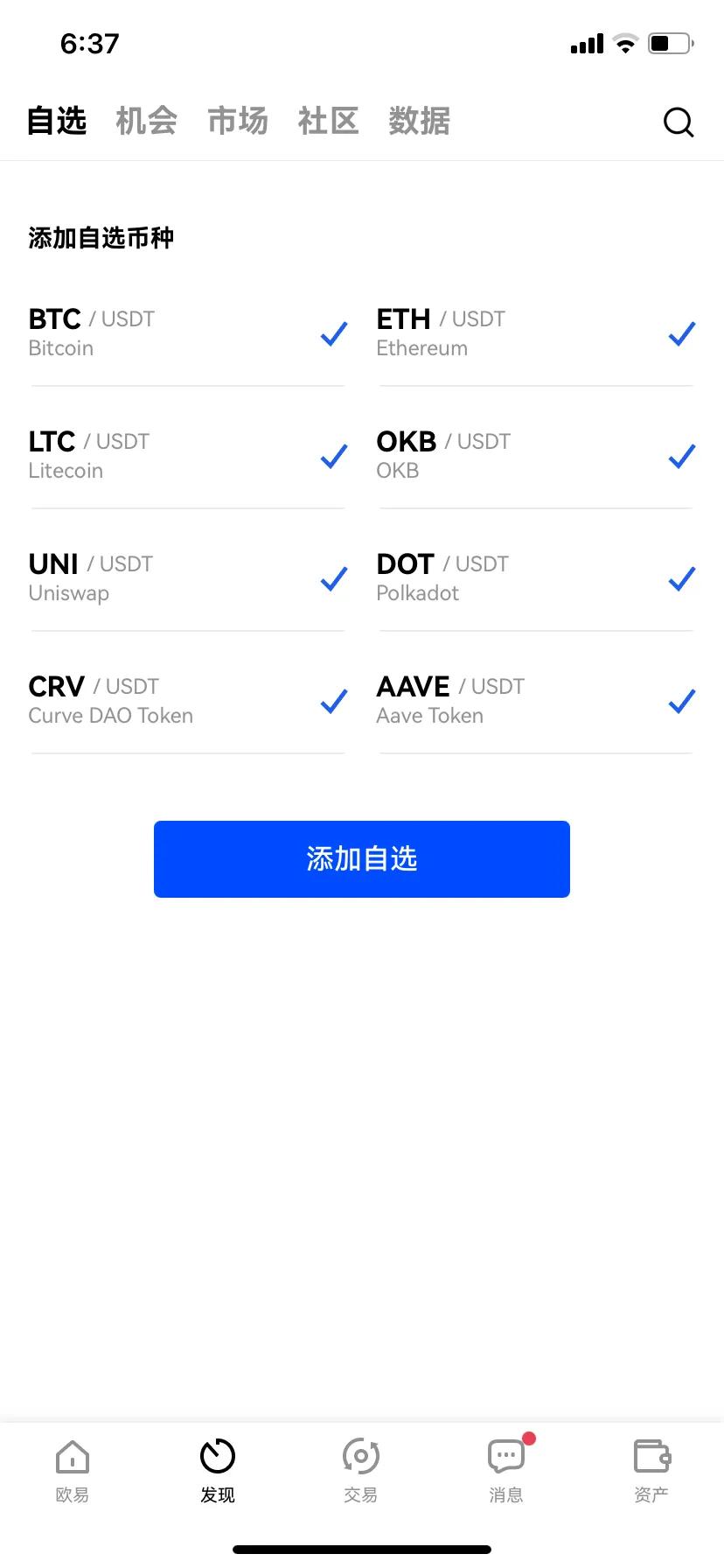Tap the AAVE/USDT checkmark icon
This screenshot has width=724, height=1568.
681,701
